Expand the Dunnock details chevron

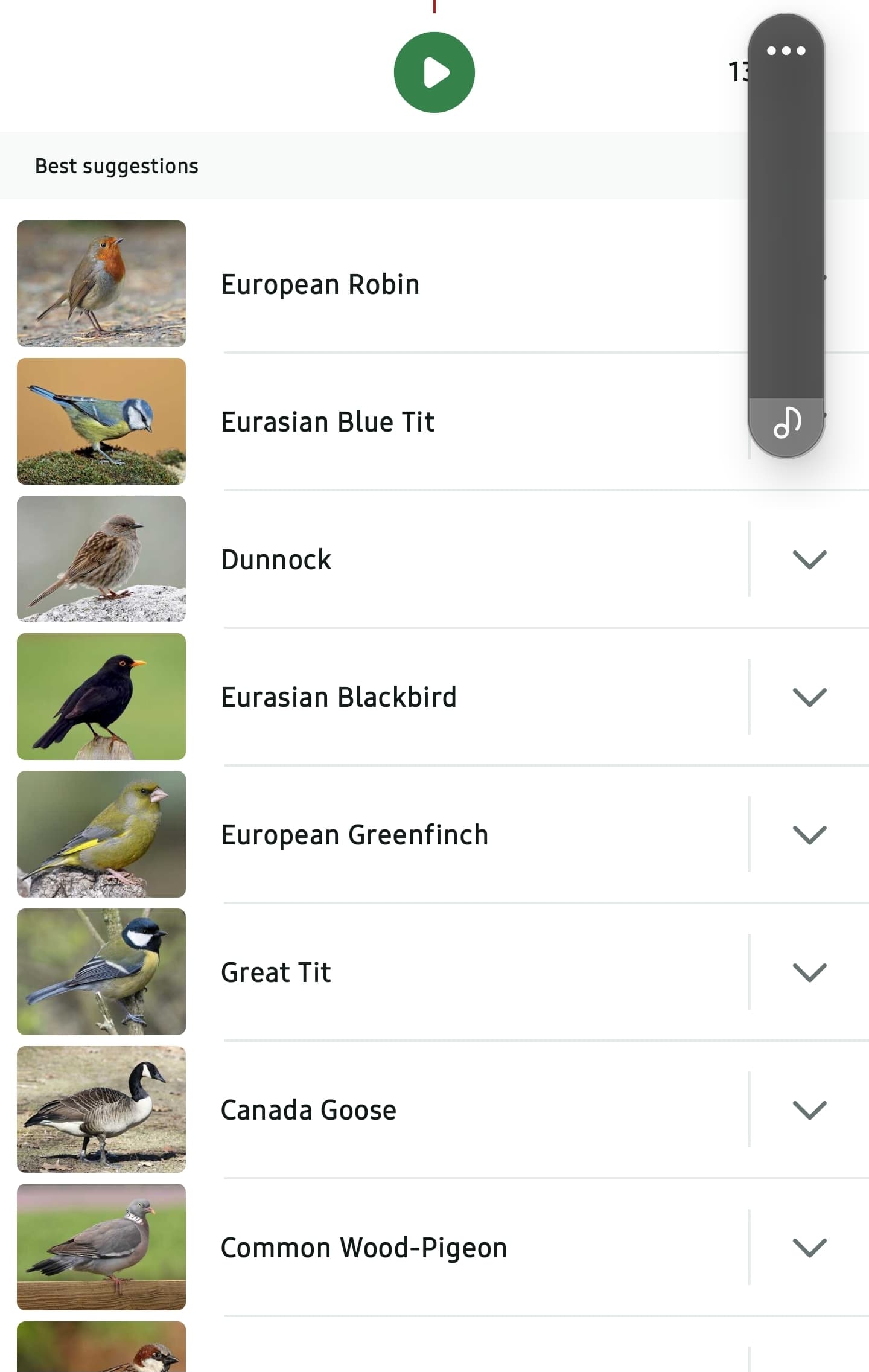point(809,560)
